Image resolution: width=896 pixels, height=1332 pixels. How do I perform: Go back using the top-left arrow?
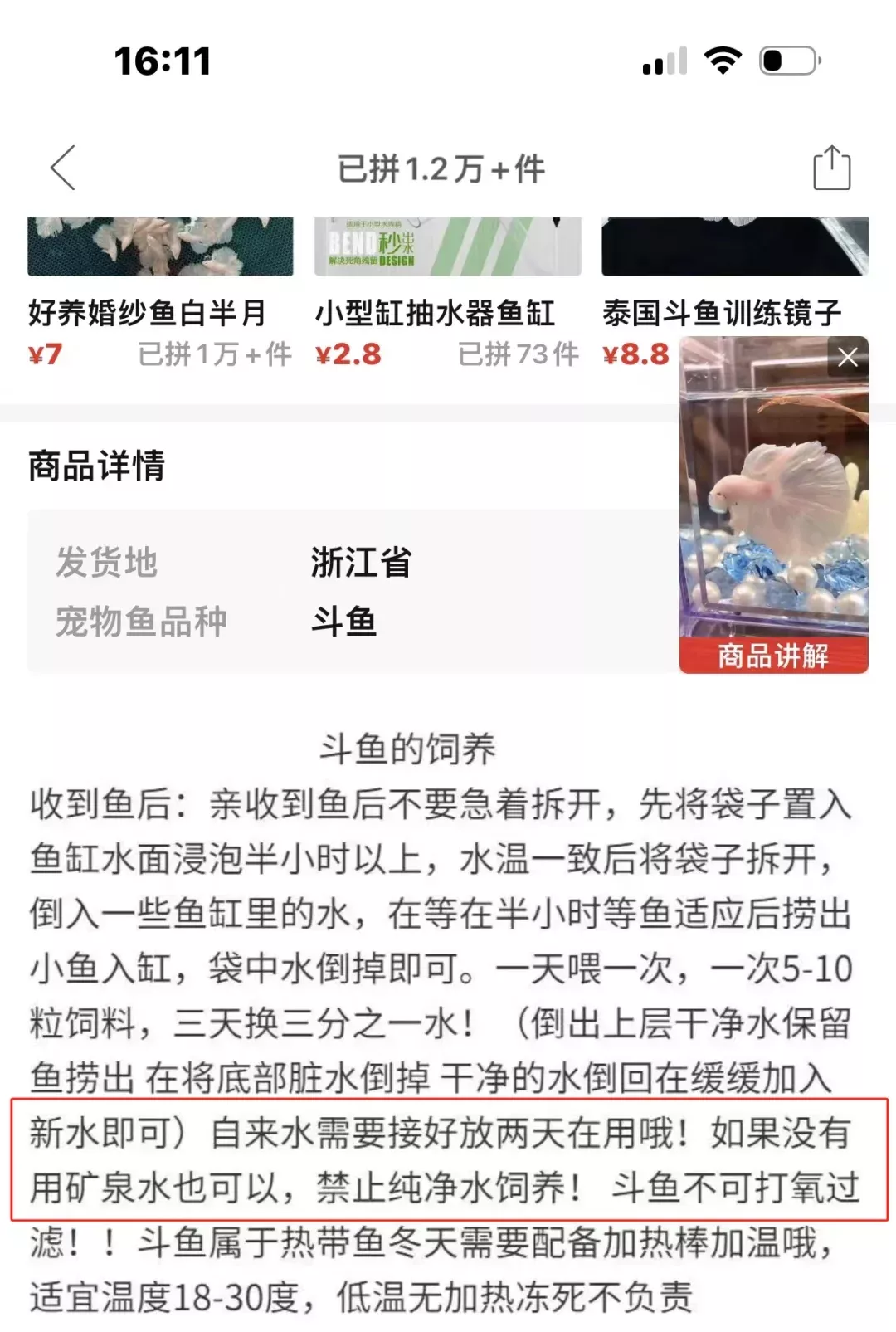pos(64,168)
